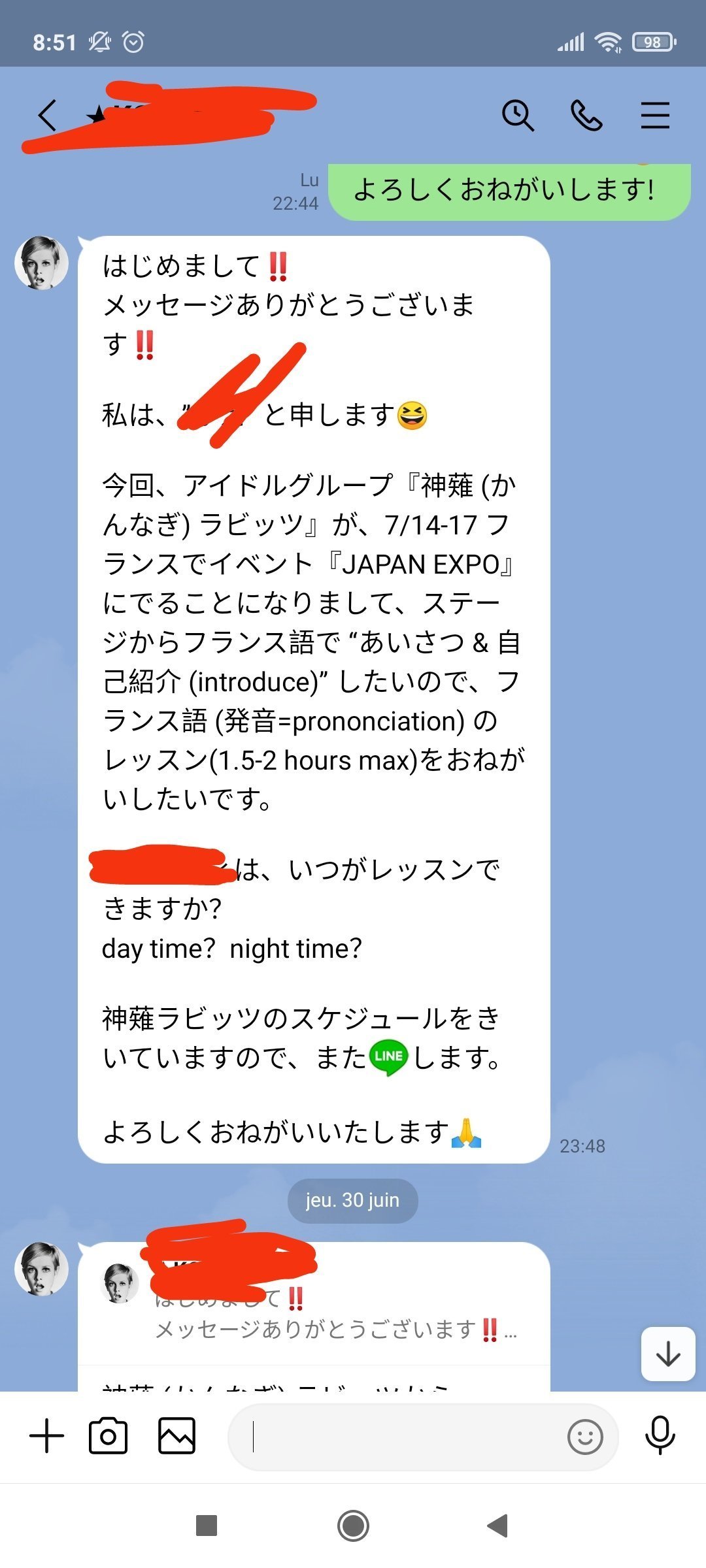Tap the sender's avatar beside the long message
The image size is (706, 1568).
click(42, 263)
